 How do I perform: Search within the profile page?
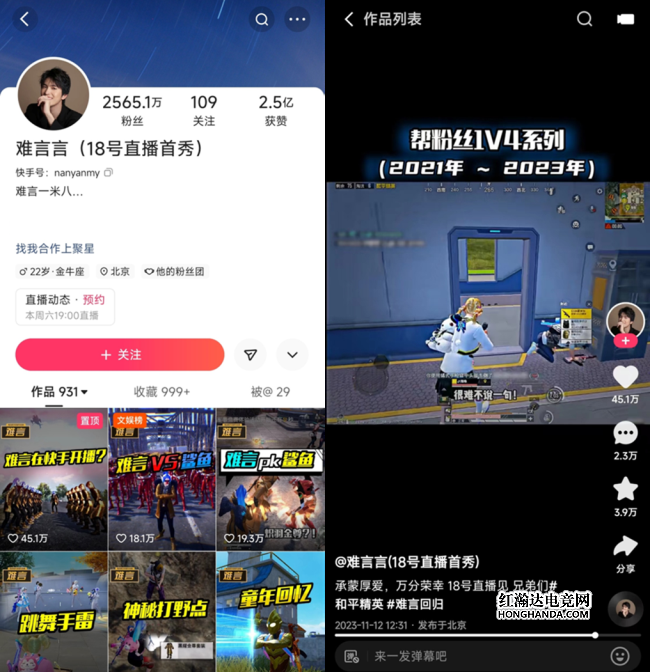262,19
